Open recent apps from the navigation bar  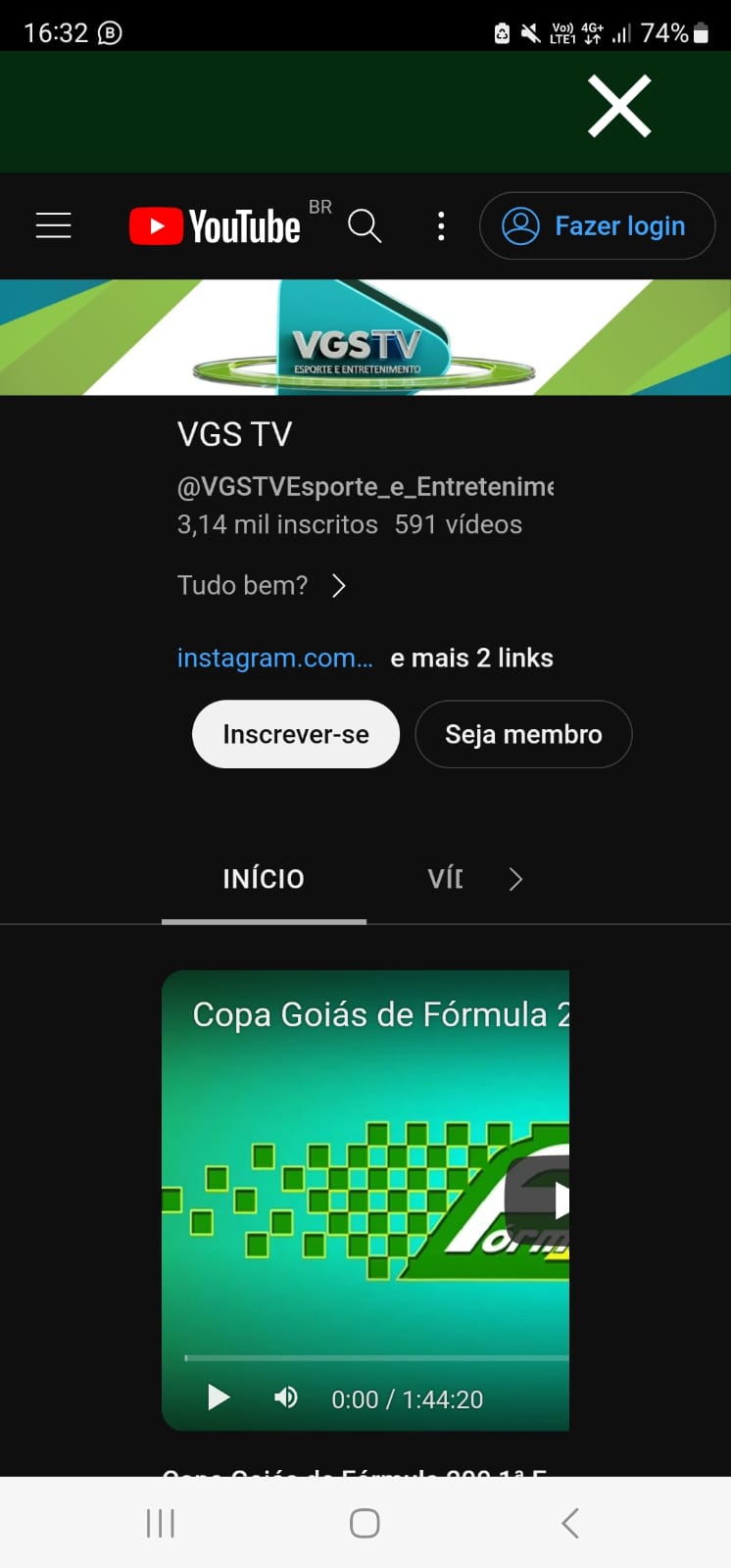pyautogui.click(x=161, y=1523)
